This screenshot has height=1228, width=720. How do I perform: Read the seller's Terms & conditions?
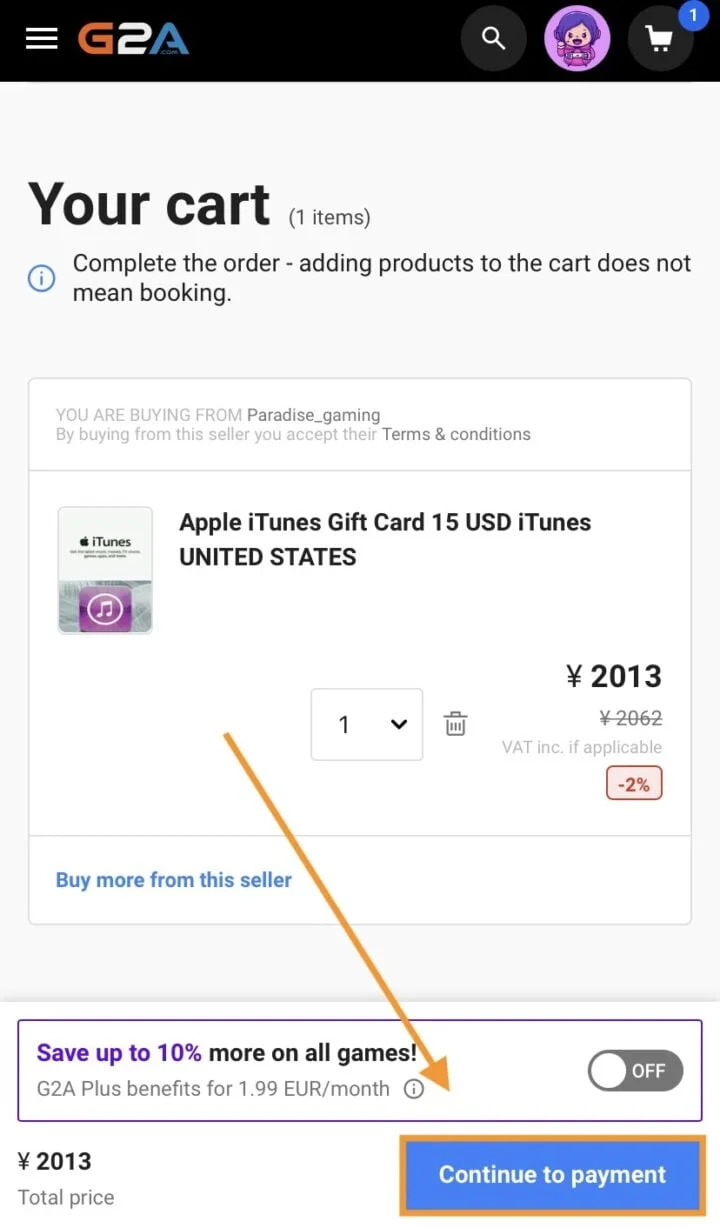point(456,434)
